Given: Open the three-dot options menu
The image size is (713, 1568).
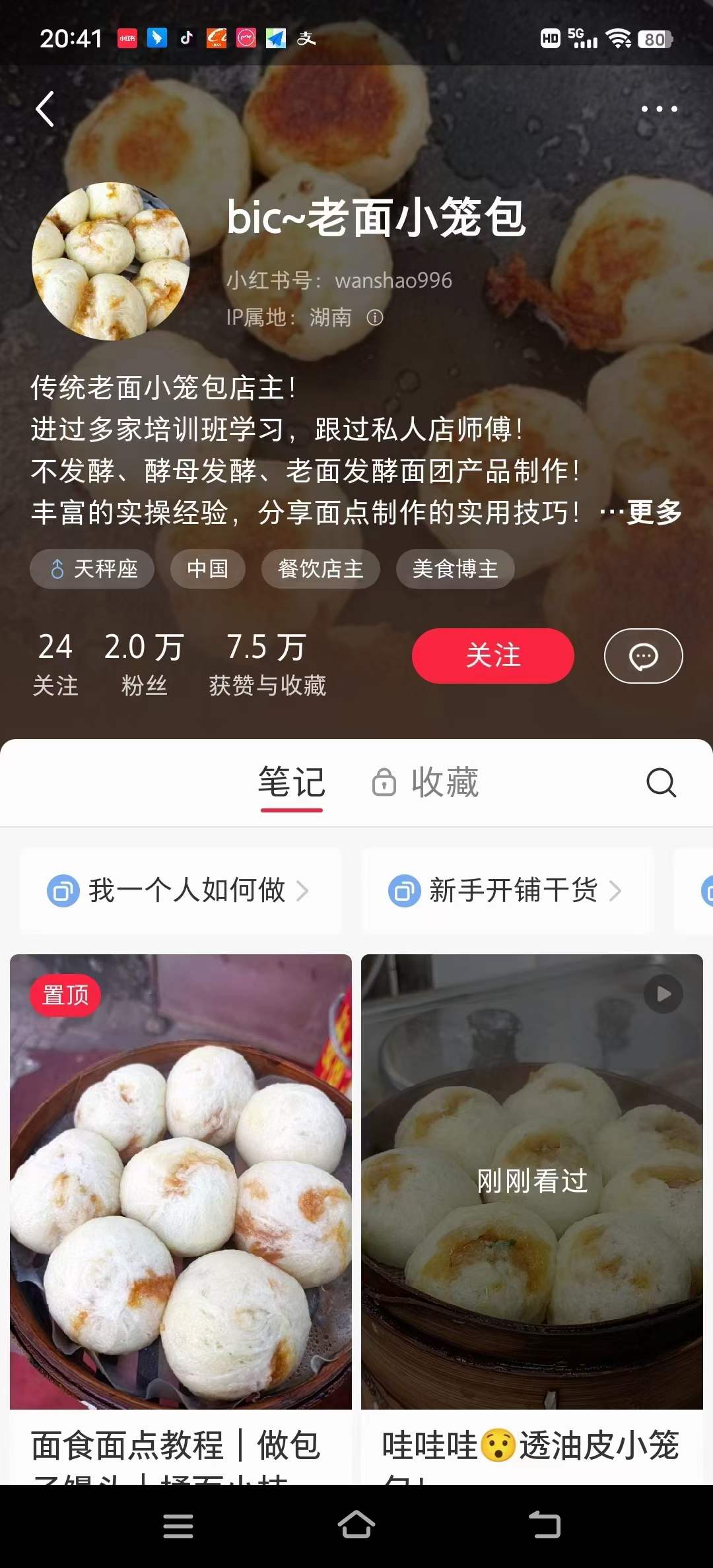Looking at the screenshot, I should tap(659, 108).
